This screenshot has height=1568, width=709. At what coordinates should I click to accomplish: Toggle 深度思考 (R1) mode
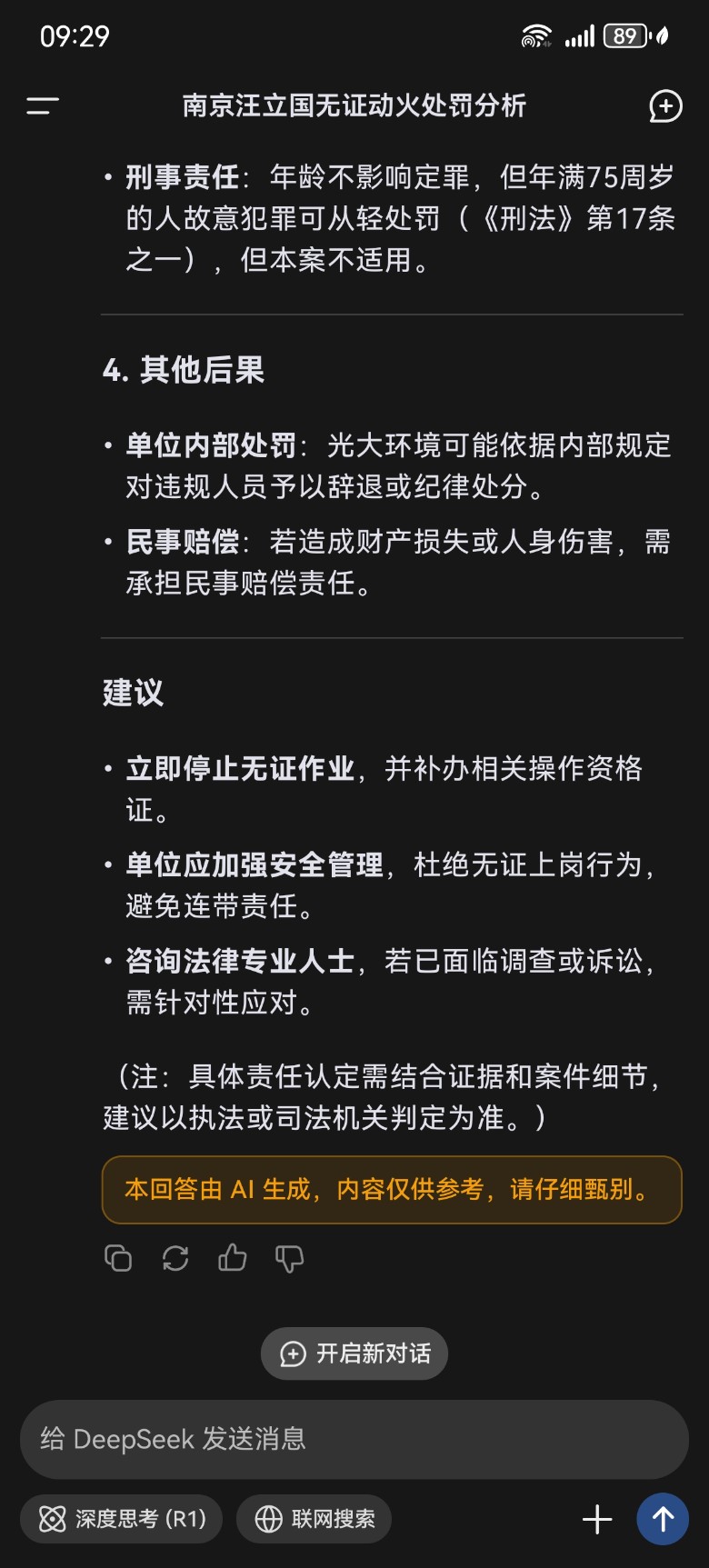(122, 1519)
